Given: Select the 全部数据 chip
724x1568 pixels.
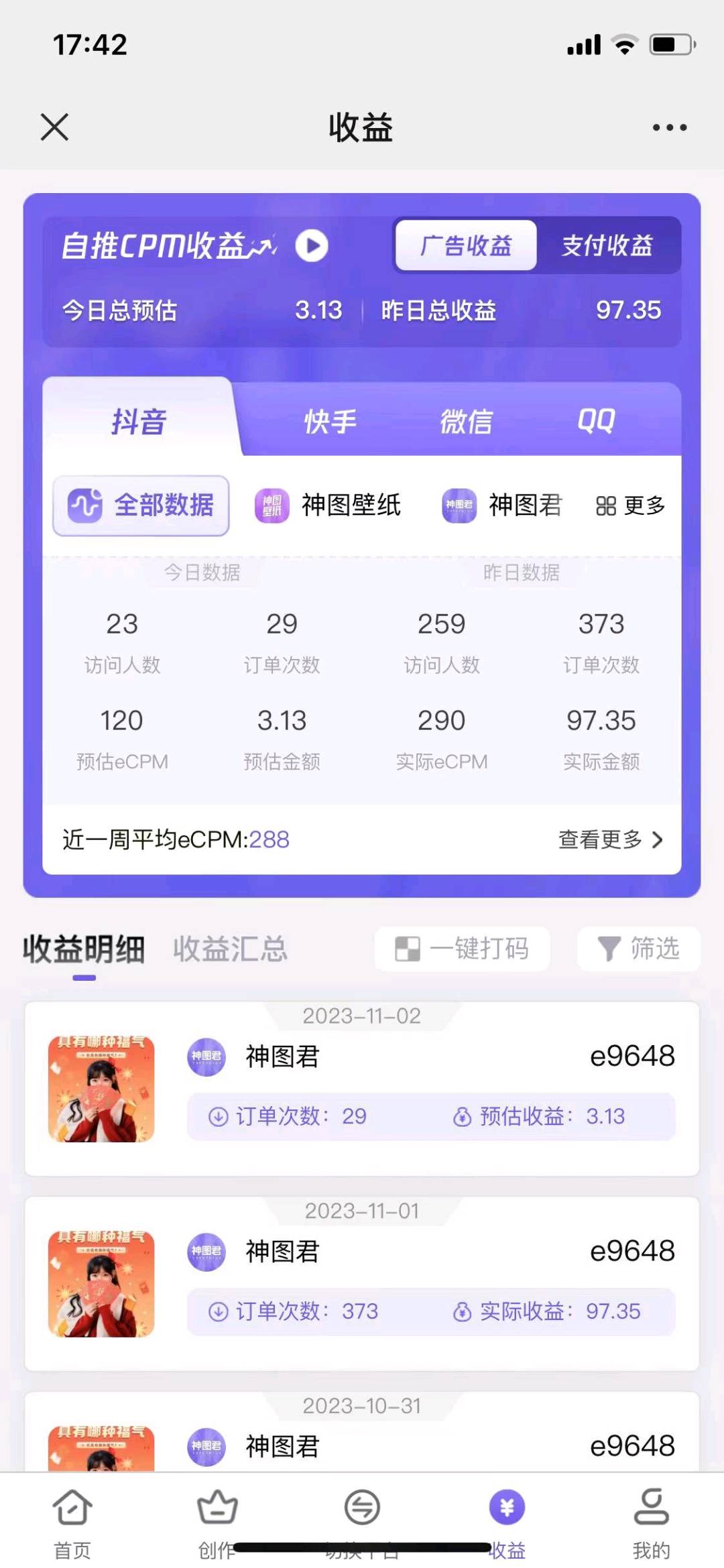Looking at the screenshot, I should tap(141, 505).
